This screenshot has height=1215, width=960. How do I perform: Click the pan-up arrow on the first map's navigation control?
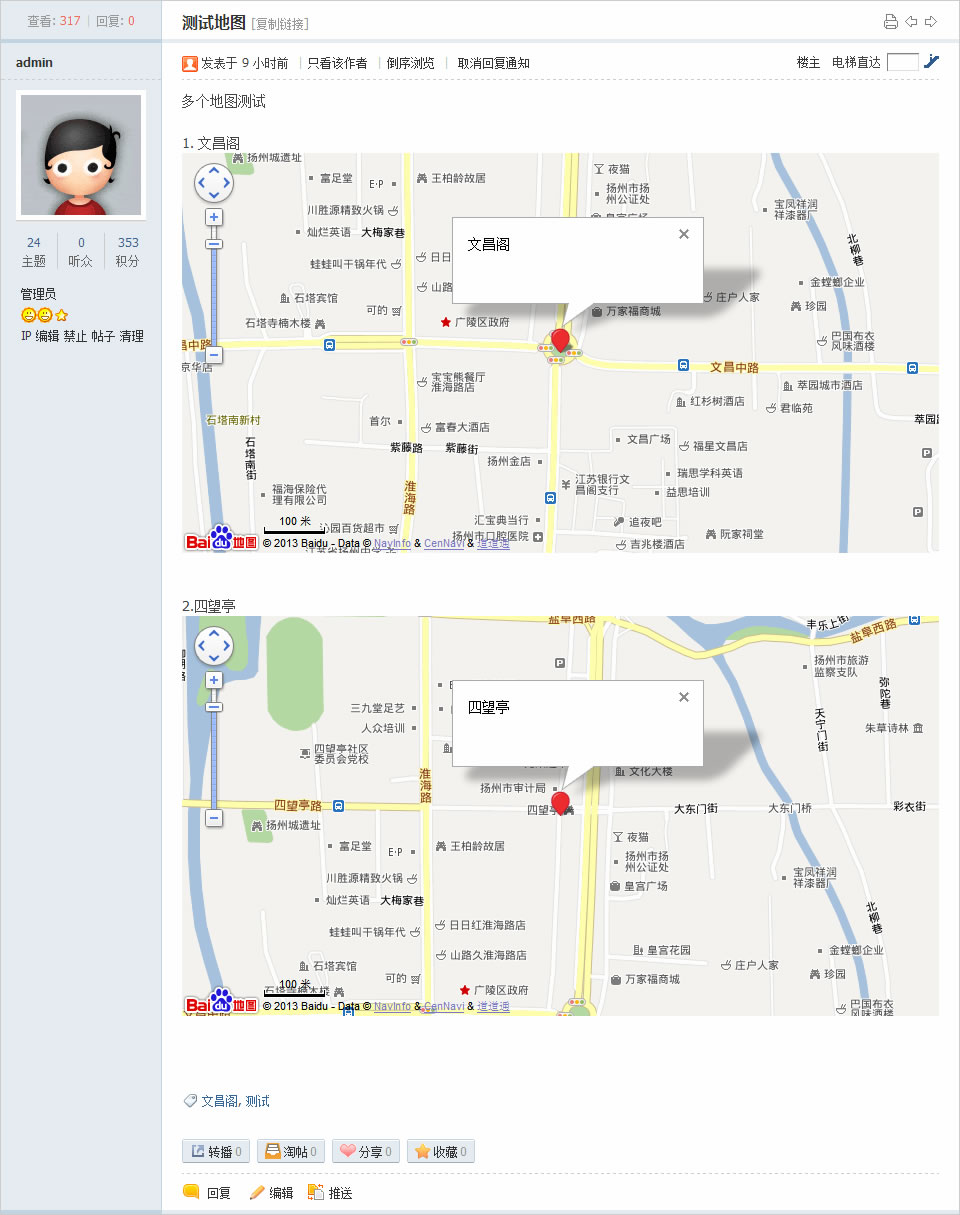pos(213,170)
